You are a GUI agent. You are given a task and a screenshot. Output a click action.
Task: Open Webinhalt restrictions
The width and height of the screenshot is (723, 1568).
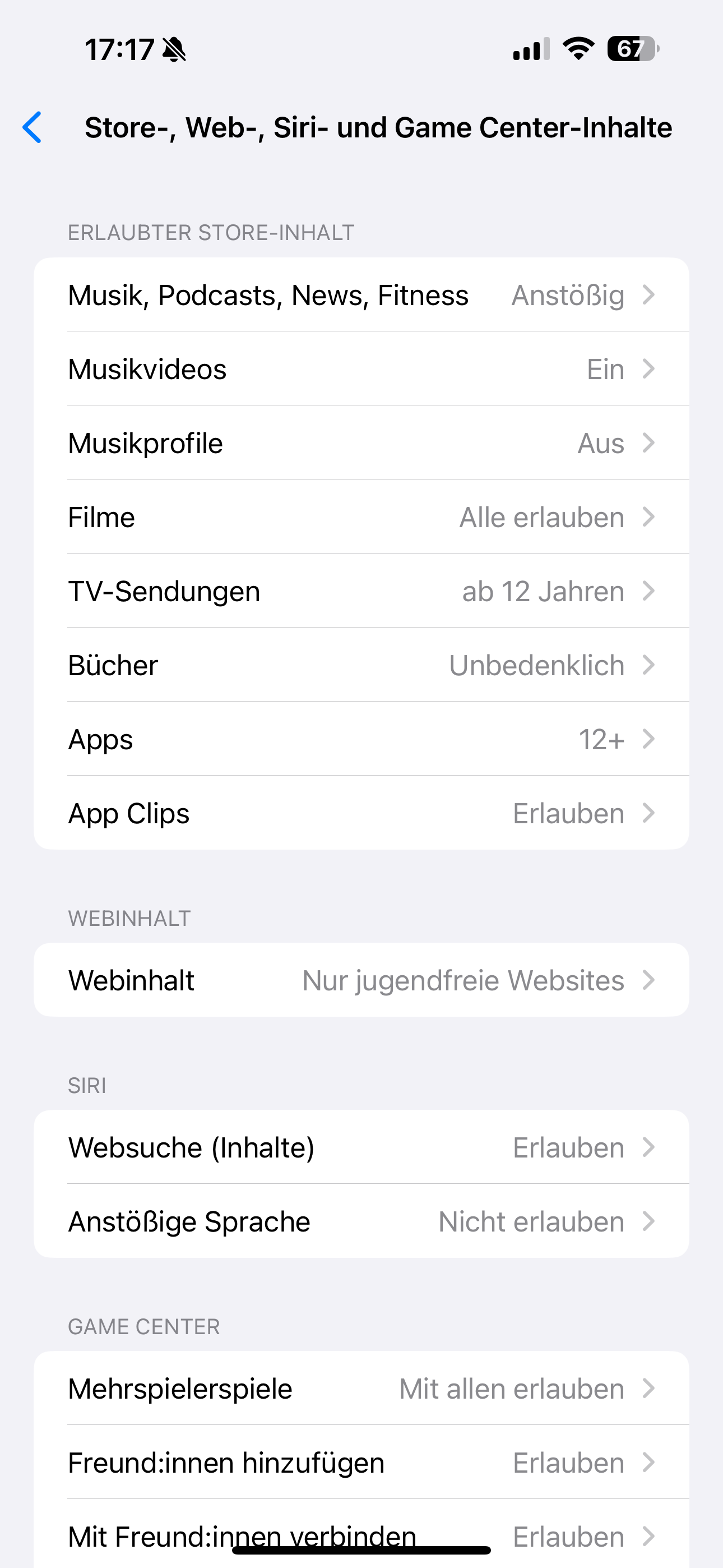361,980
